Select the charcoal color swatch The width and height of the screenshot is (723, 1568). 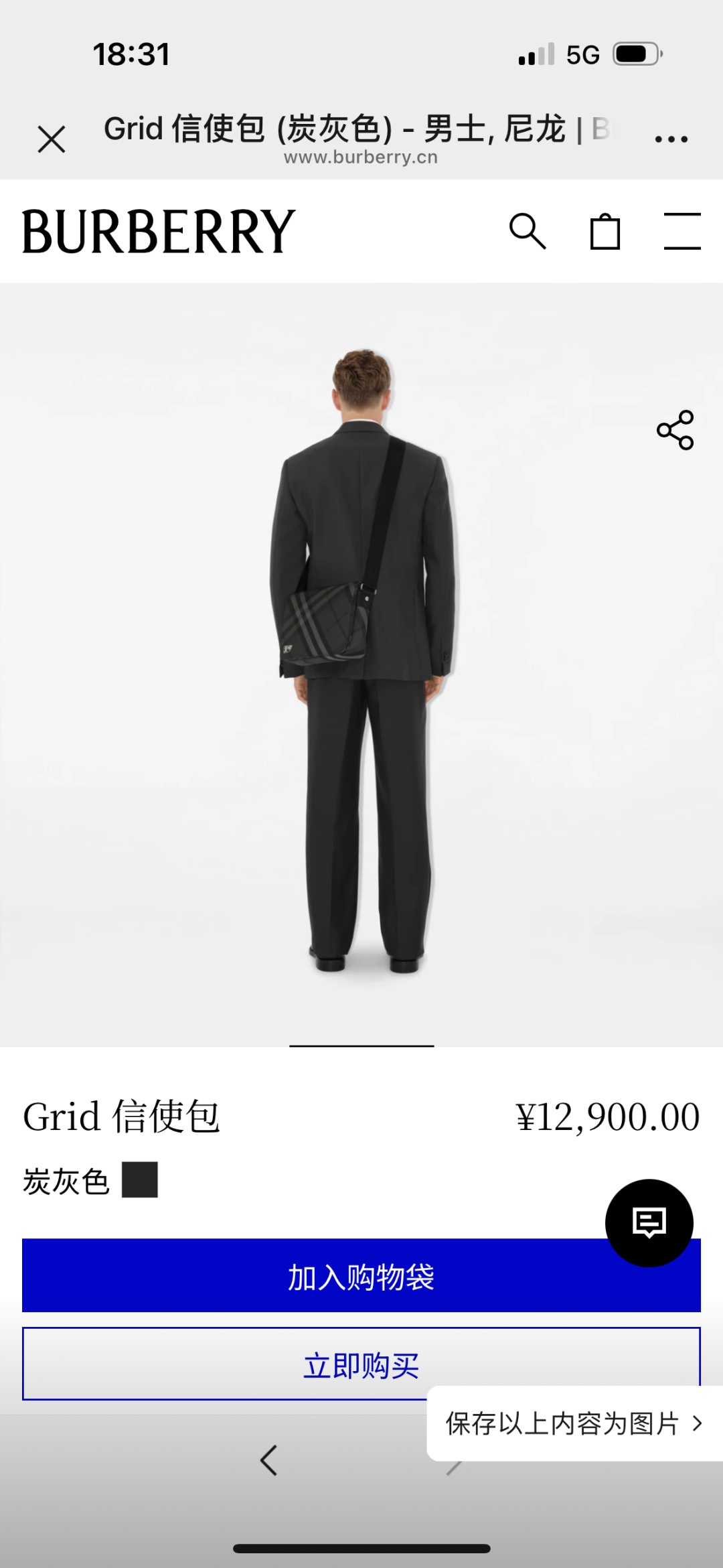tap(140, 1180)
